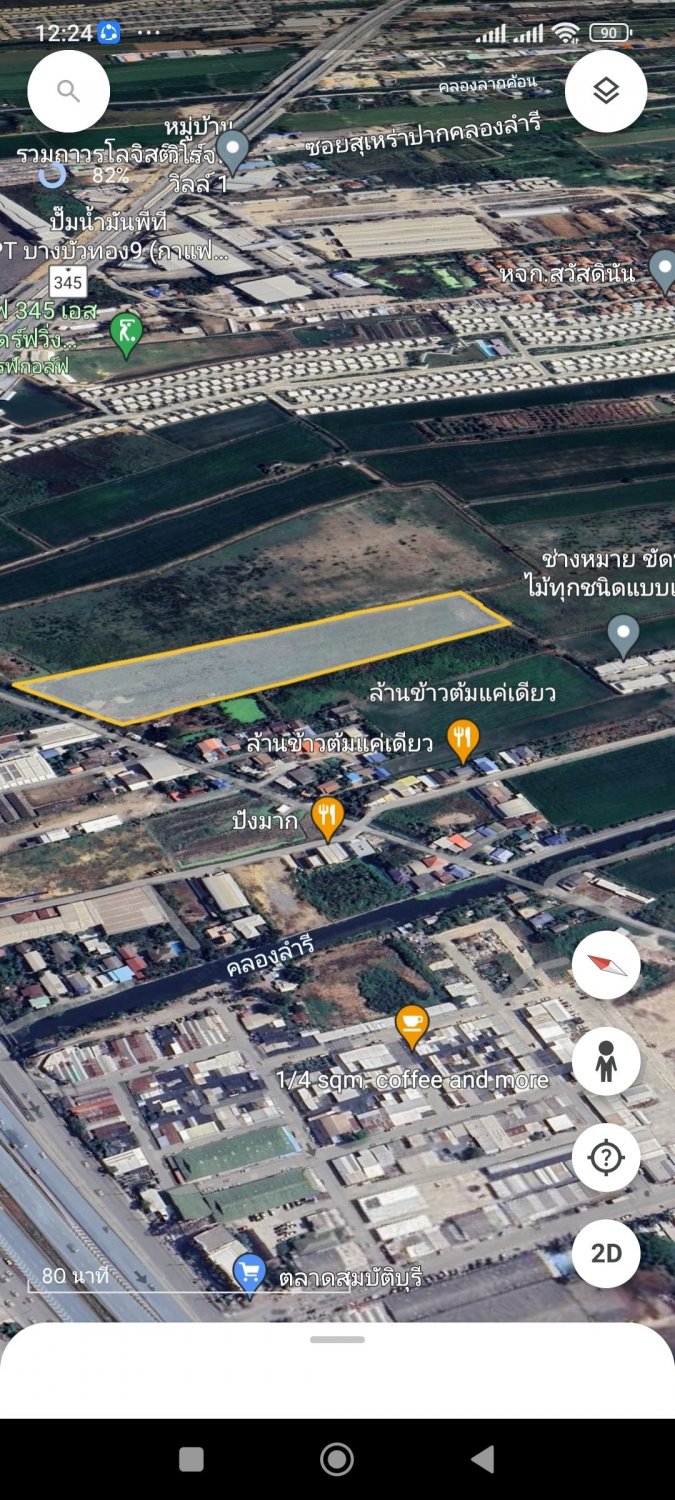675x1500 pixels.
Task: Switch the map to 2D view
Action: [606, 1253]
